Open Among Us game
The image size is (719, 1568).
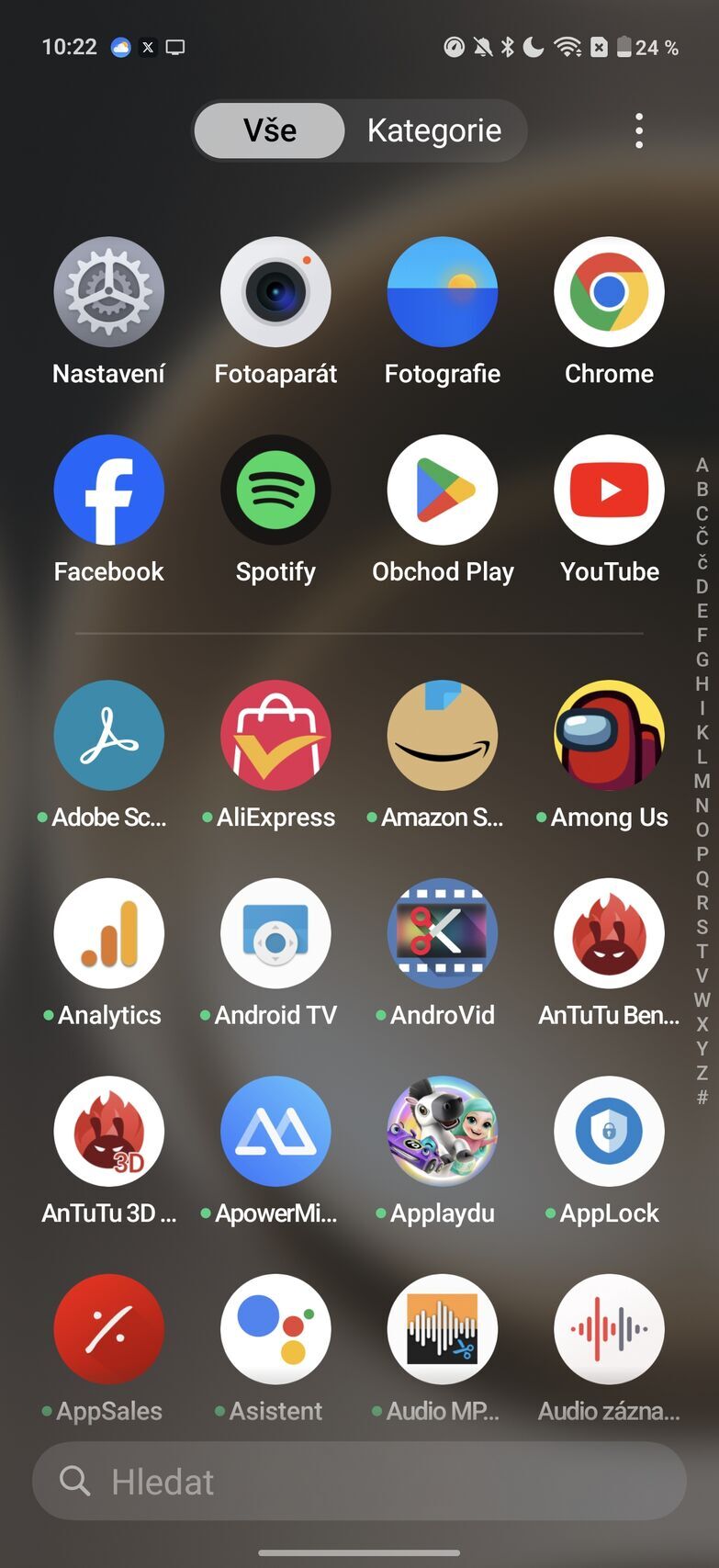(x=609, y=735)
